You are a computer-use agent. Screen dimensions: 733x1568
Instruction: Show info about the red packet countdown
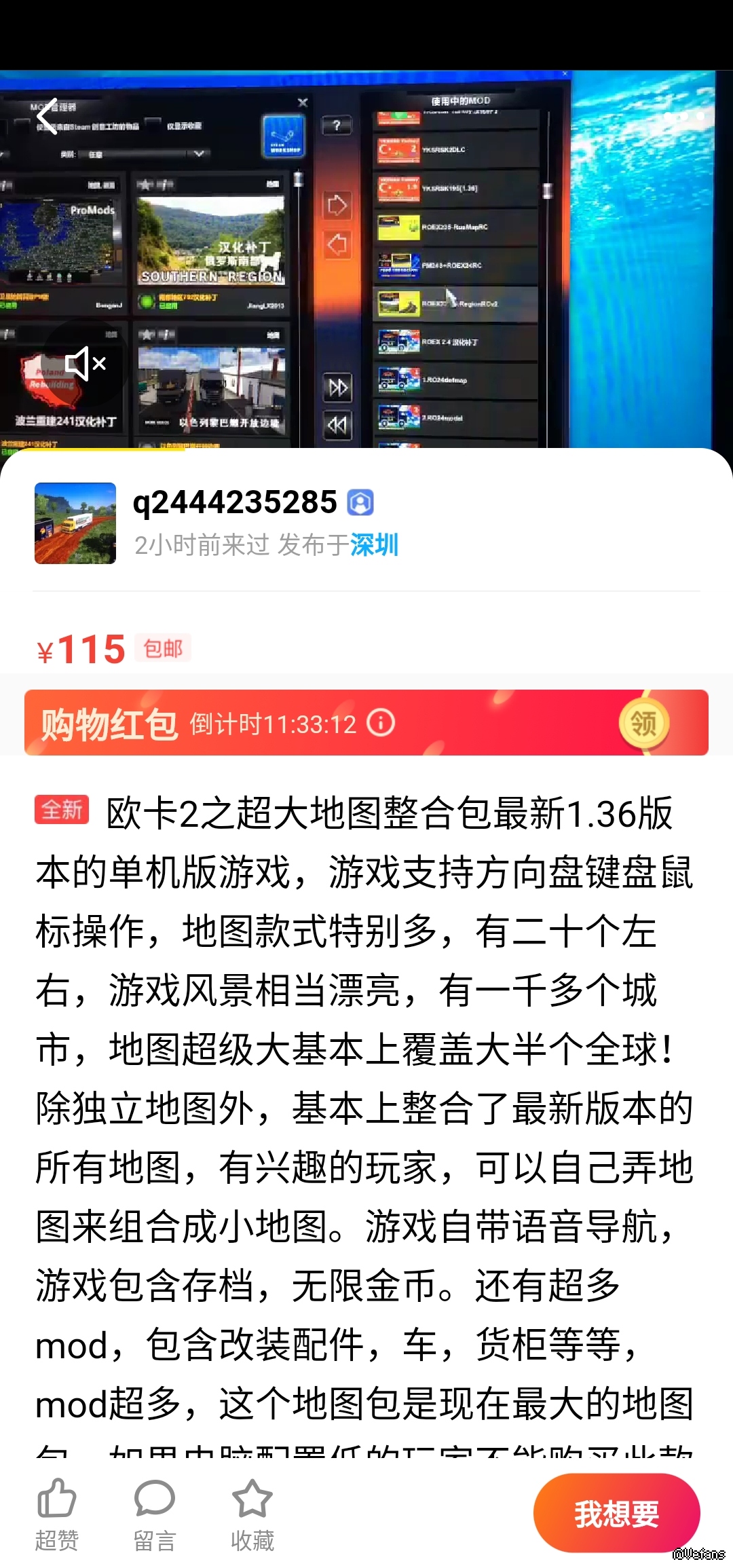point(381,723)
